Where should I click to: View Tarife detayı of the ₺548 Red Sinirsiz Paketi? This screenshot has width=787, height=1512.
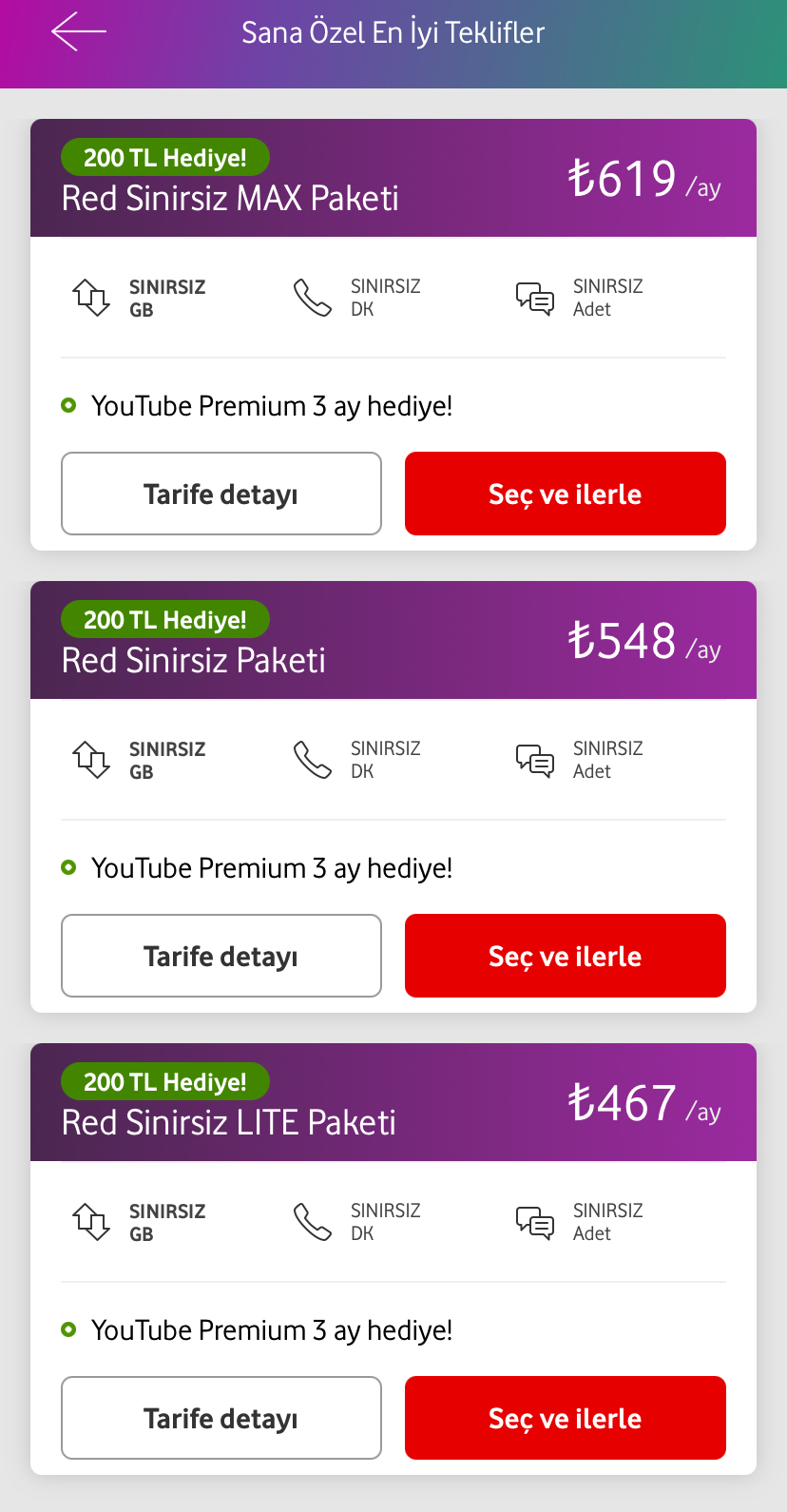click(x=221, y=956)
